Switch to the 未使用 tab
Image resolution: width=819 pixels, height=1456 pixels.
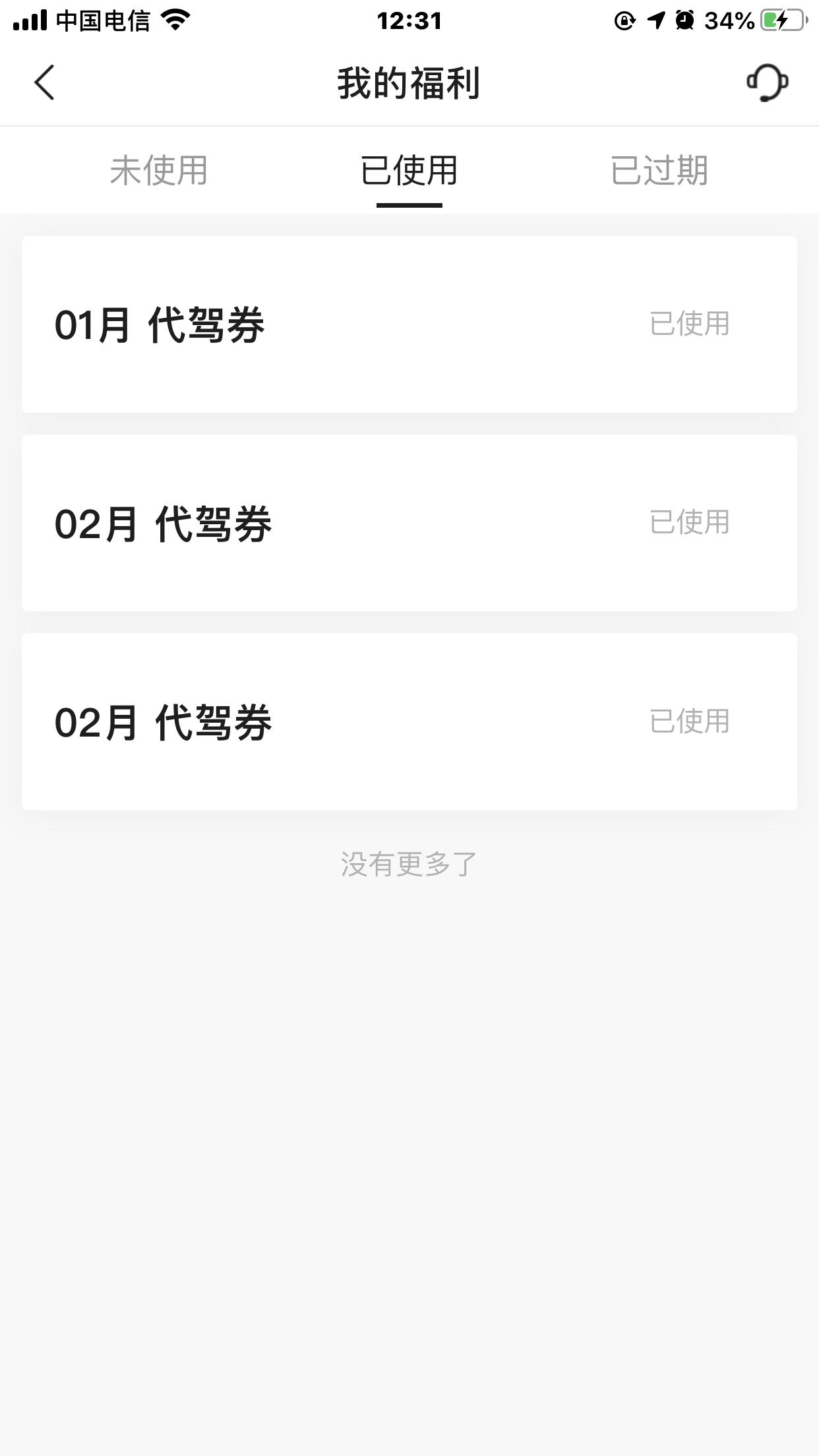tap(159, 170)
